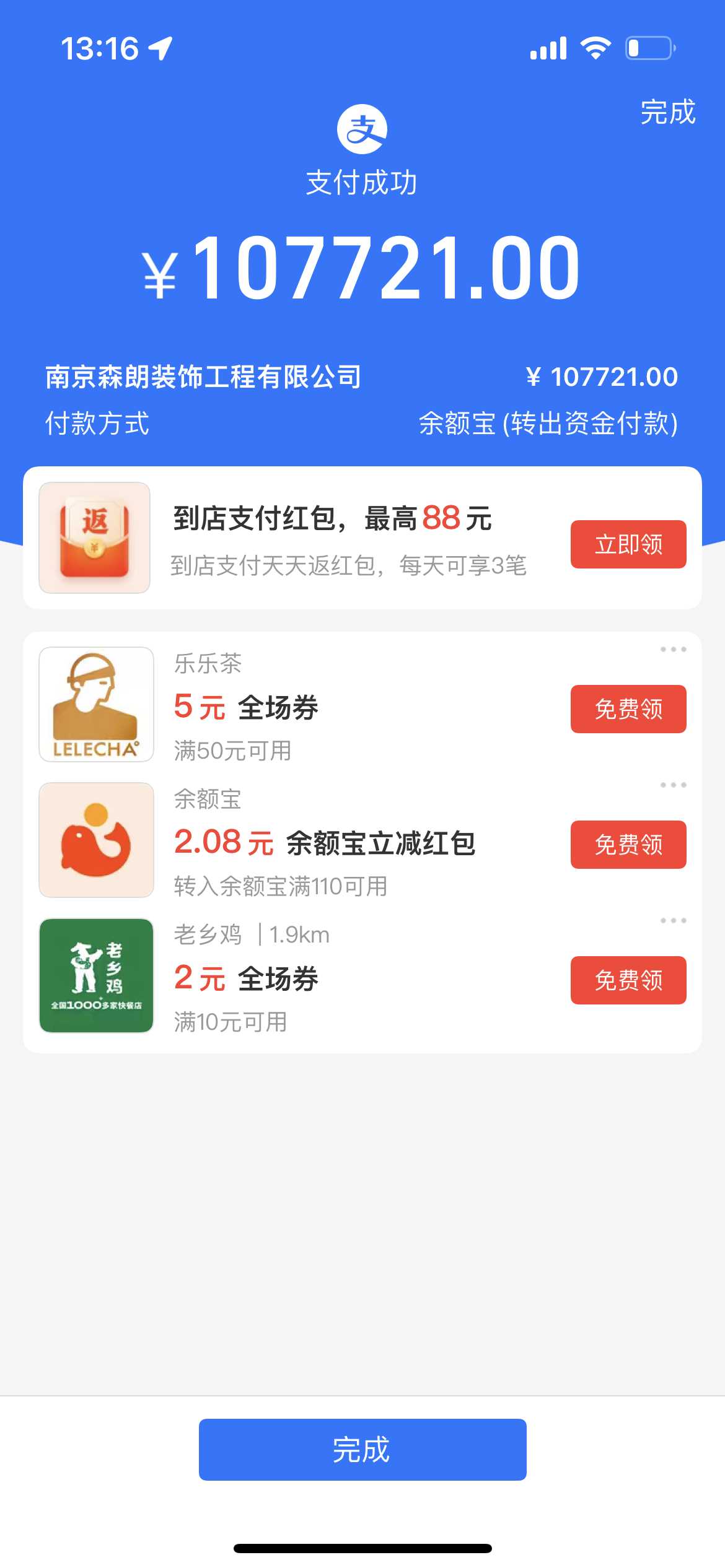Open more options for the 余额宝 red packet
This screenshot has height=1568, width=725.
click(x=673, y=785)
